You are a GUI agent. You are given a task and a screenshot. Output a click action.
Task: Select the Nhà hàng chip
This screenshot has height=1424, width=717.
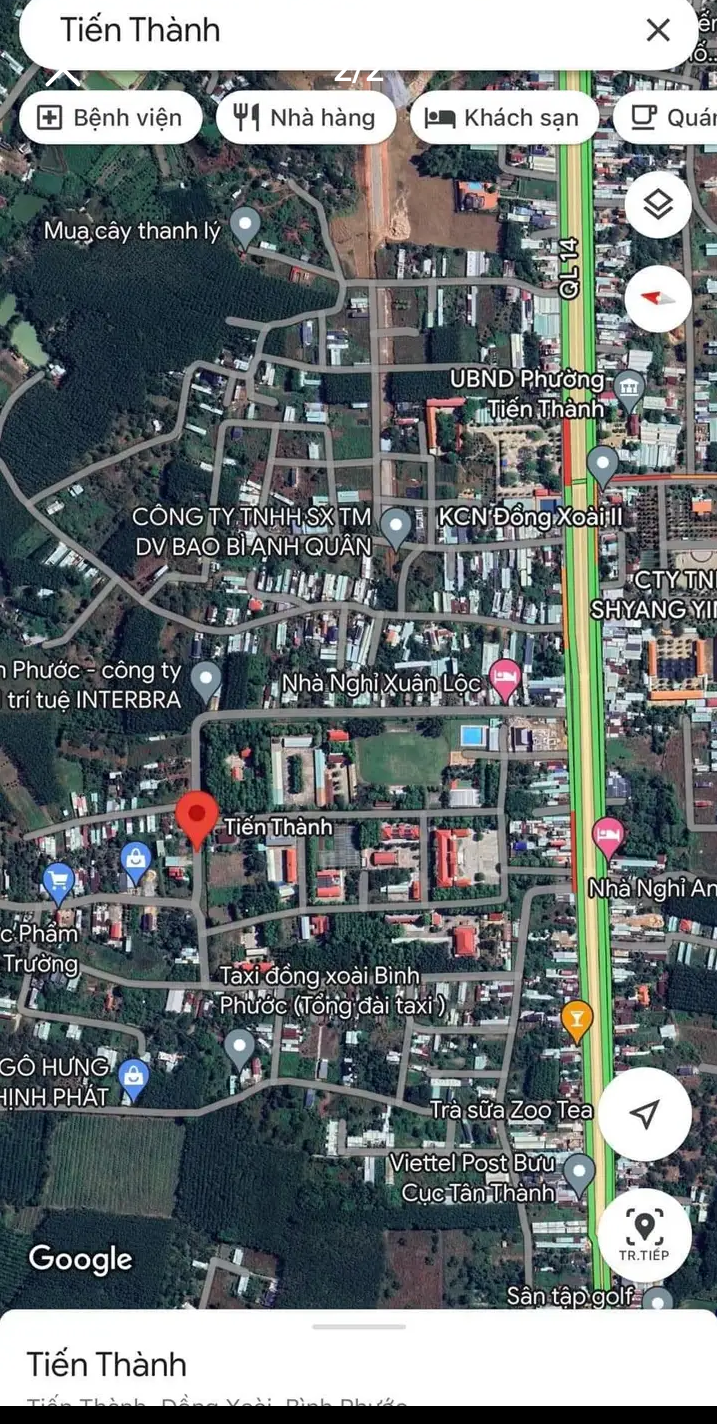coord(304,118)
